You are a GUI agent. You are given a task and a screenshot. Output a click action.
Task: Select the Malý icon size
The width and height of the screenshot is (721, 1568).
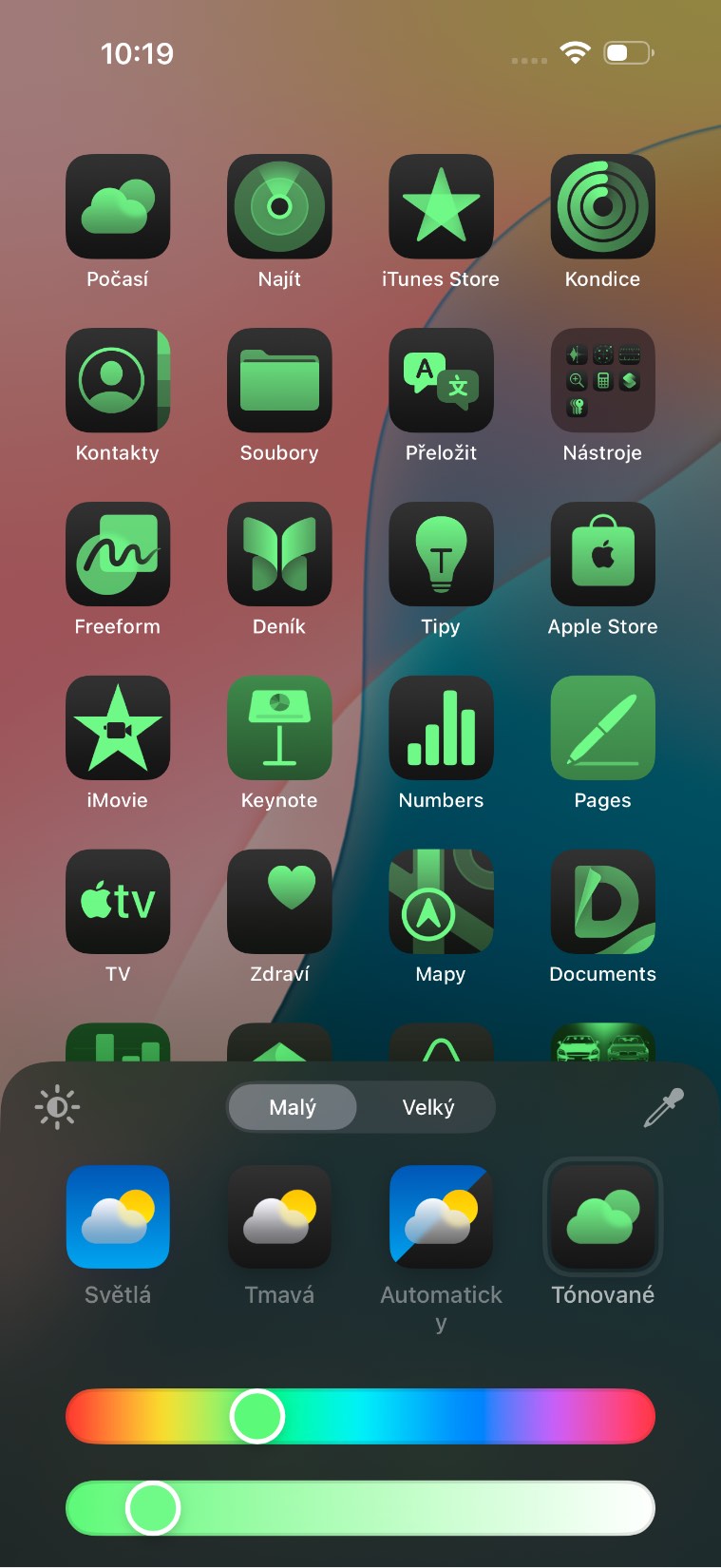coord(293,1107)
